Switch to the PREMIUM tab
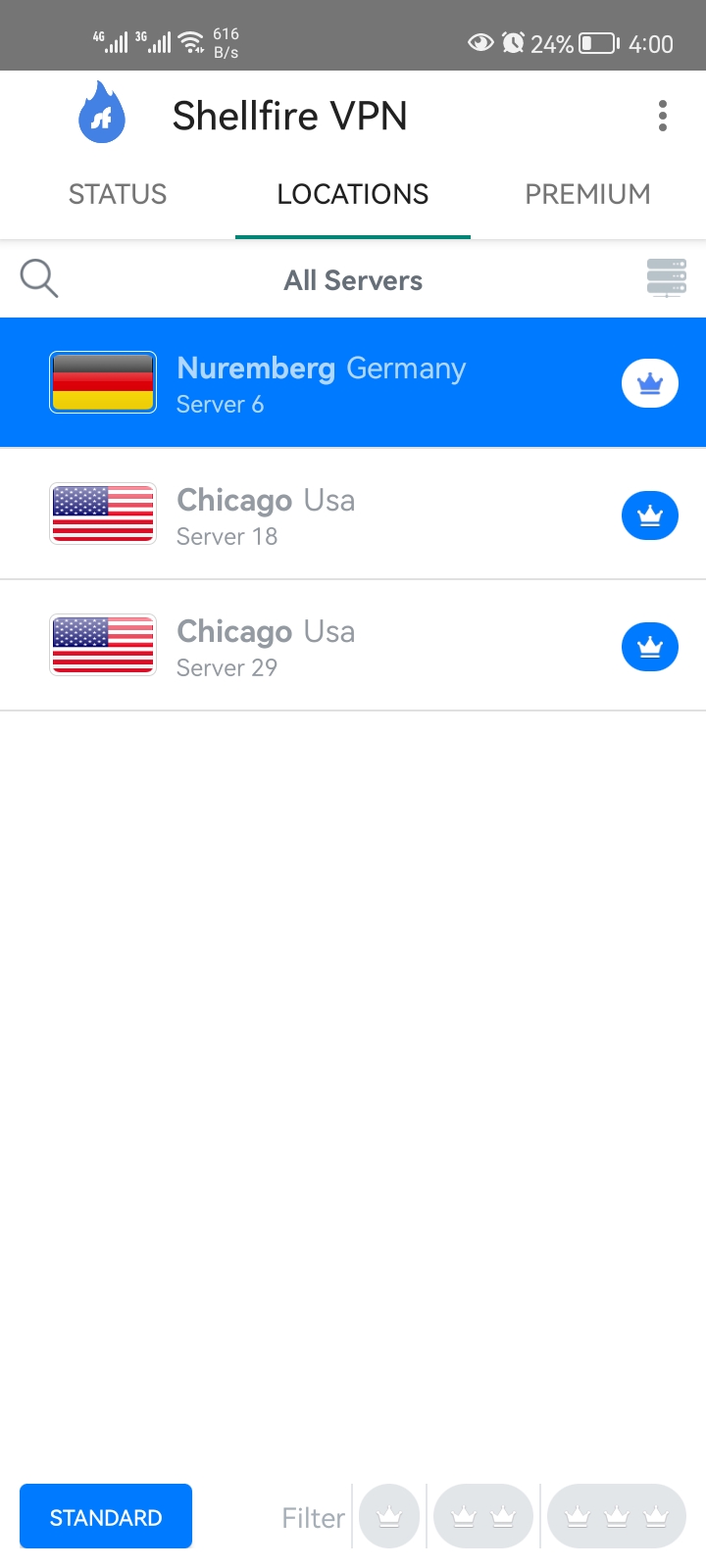Image resolution: width=706 pixels, height=1568 pixels. 587,194
